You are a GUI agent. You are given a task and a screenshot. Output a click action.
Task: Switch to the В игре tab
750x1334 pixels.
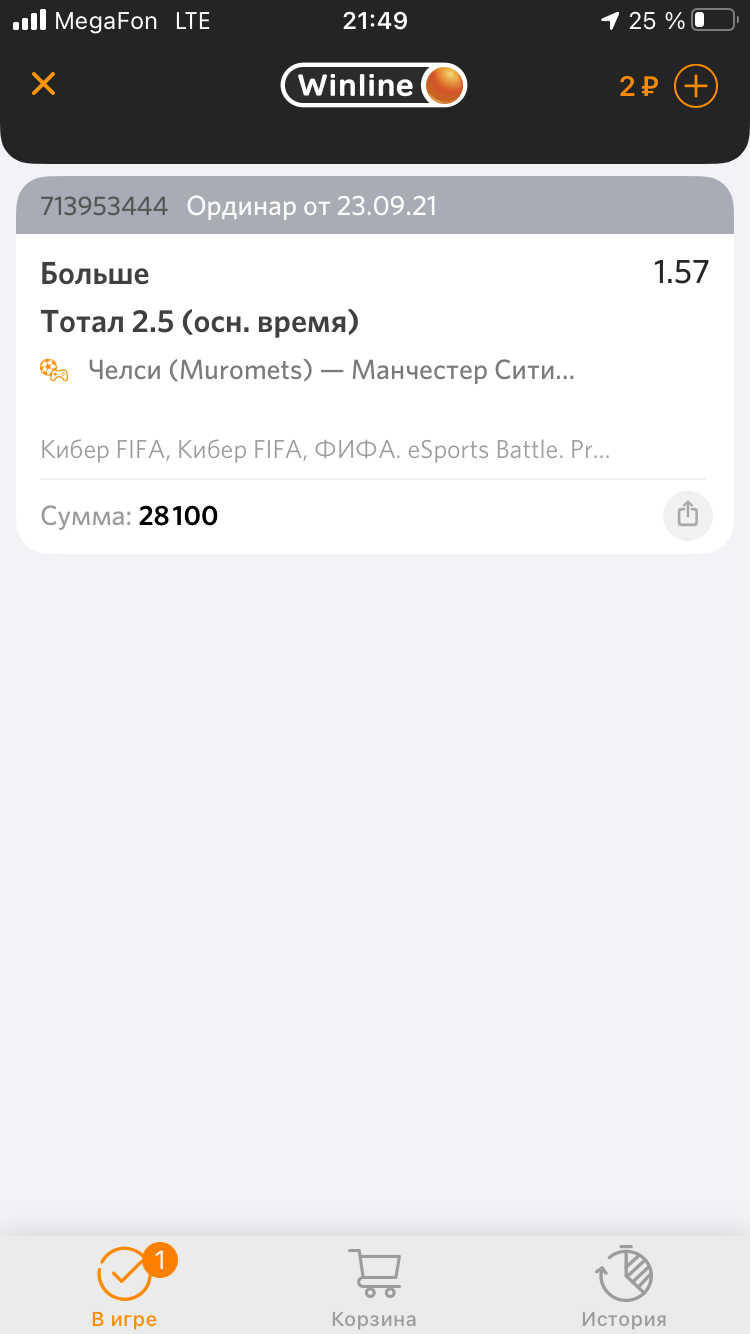125,1285
